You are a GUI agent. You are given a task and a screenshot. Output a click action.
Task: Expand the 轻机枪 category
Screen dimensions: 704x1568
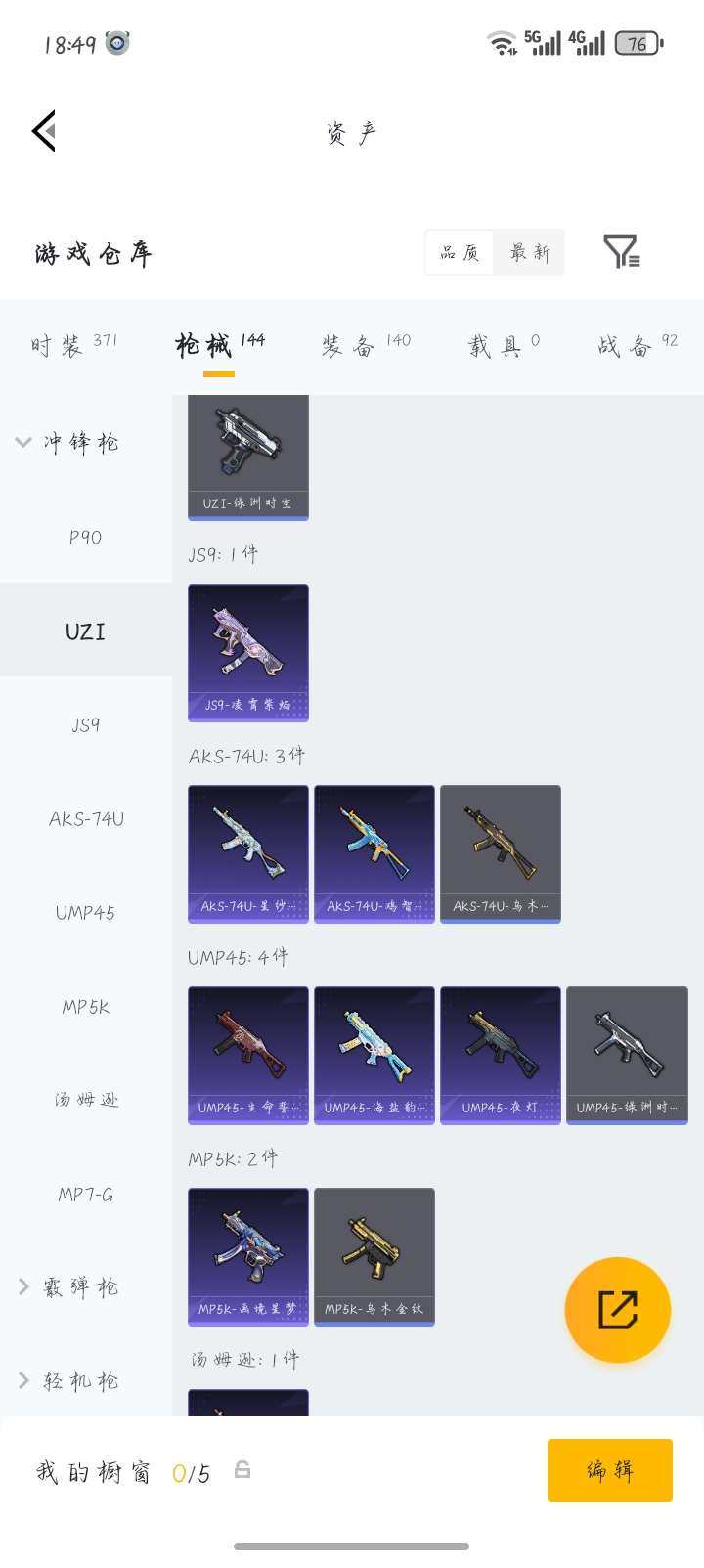pos(68,1380)
